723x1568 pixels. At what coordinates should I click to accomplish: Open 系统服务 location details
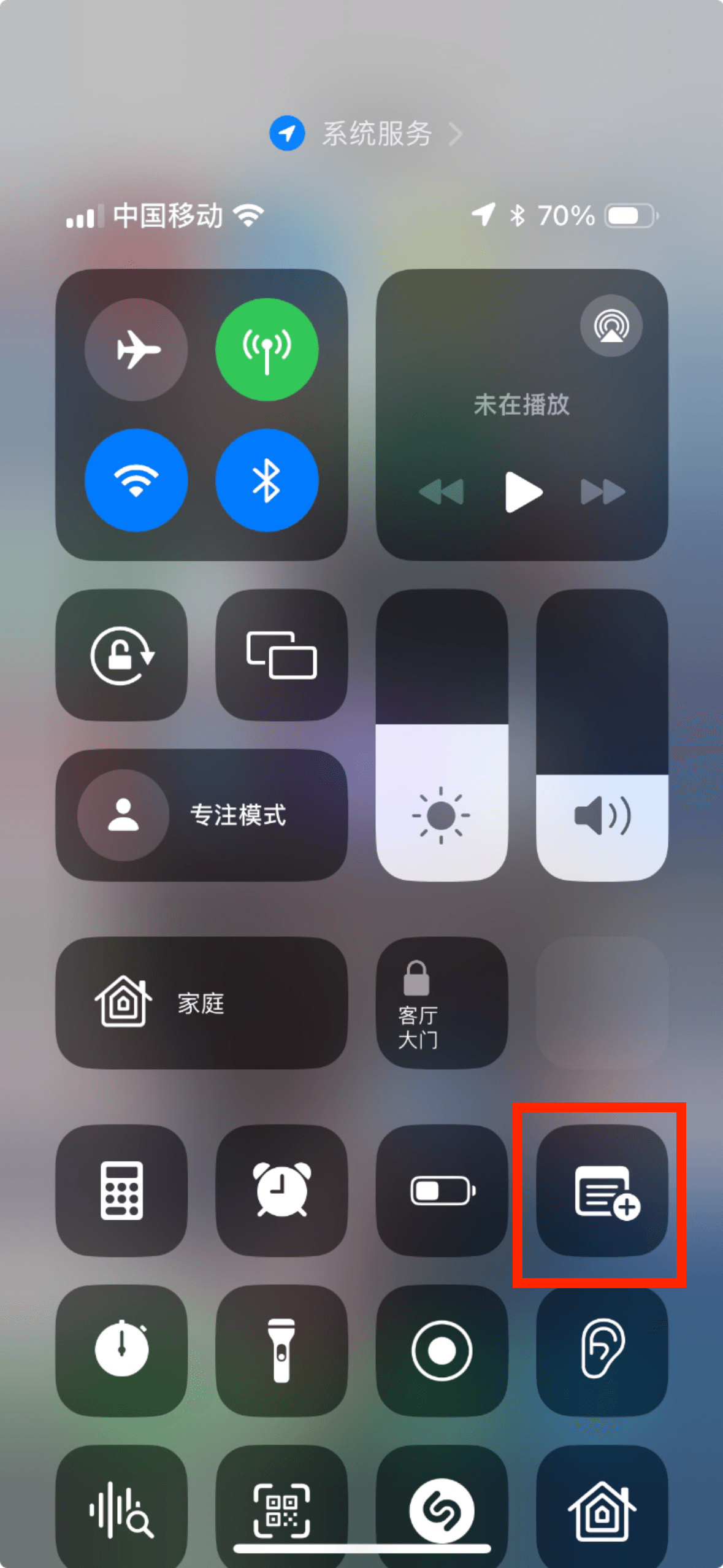click(367, 133)
